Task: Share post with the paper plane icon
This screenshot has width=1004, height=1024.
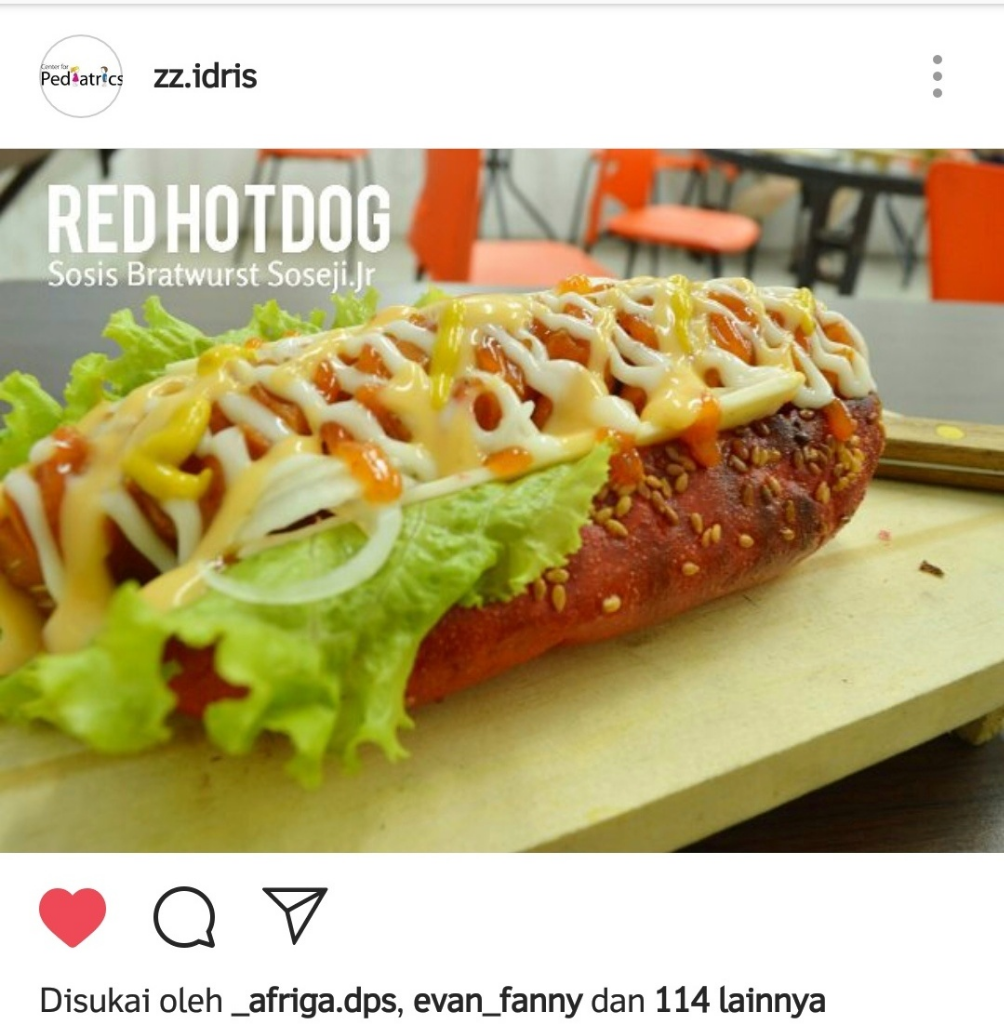Action: (295, 914)
